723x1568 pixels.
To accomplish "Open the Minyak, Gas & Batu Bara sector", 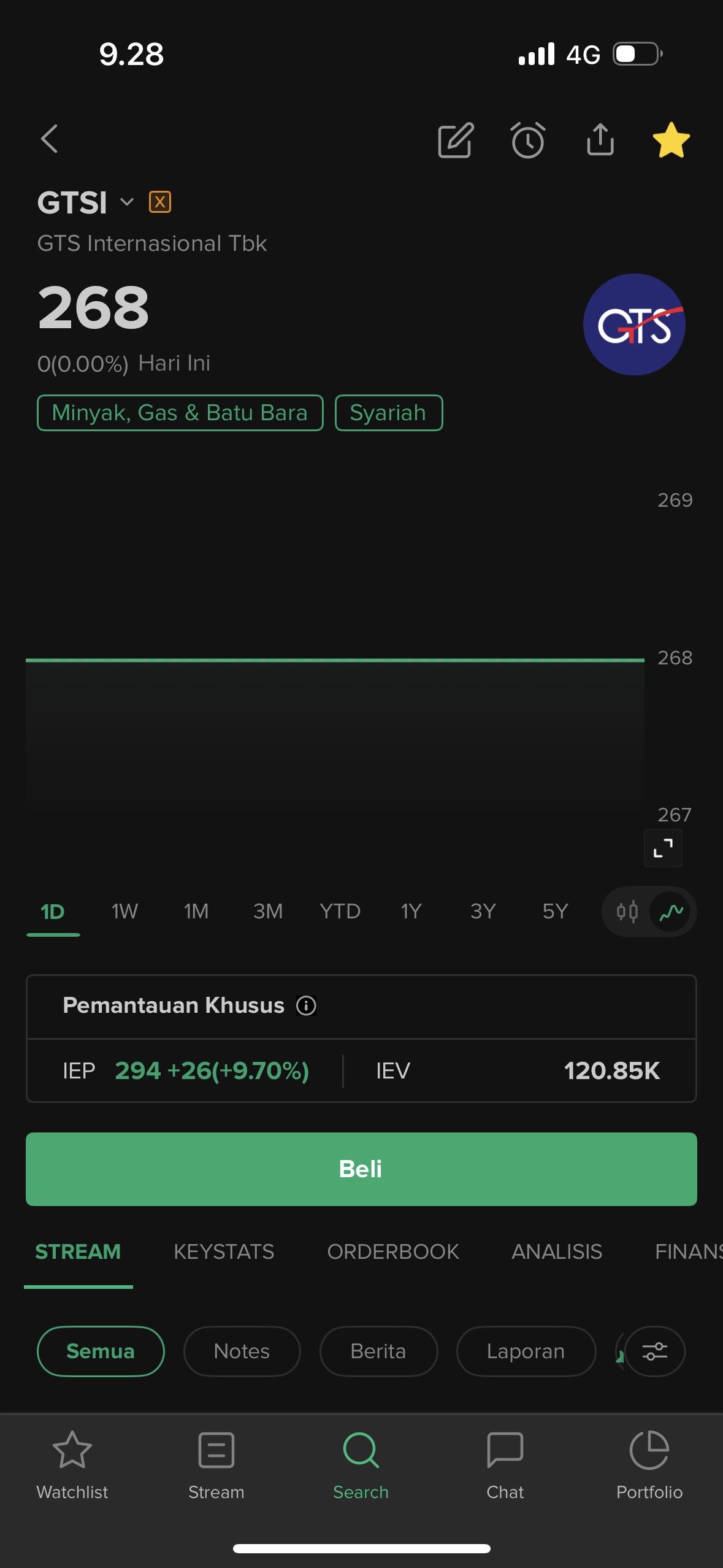I will coord(180,413).
